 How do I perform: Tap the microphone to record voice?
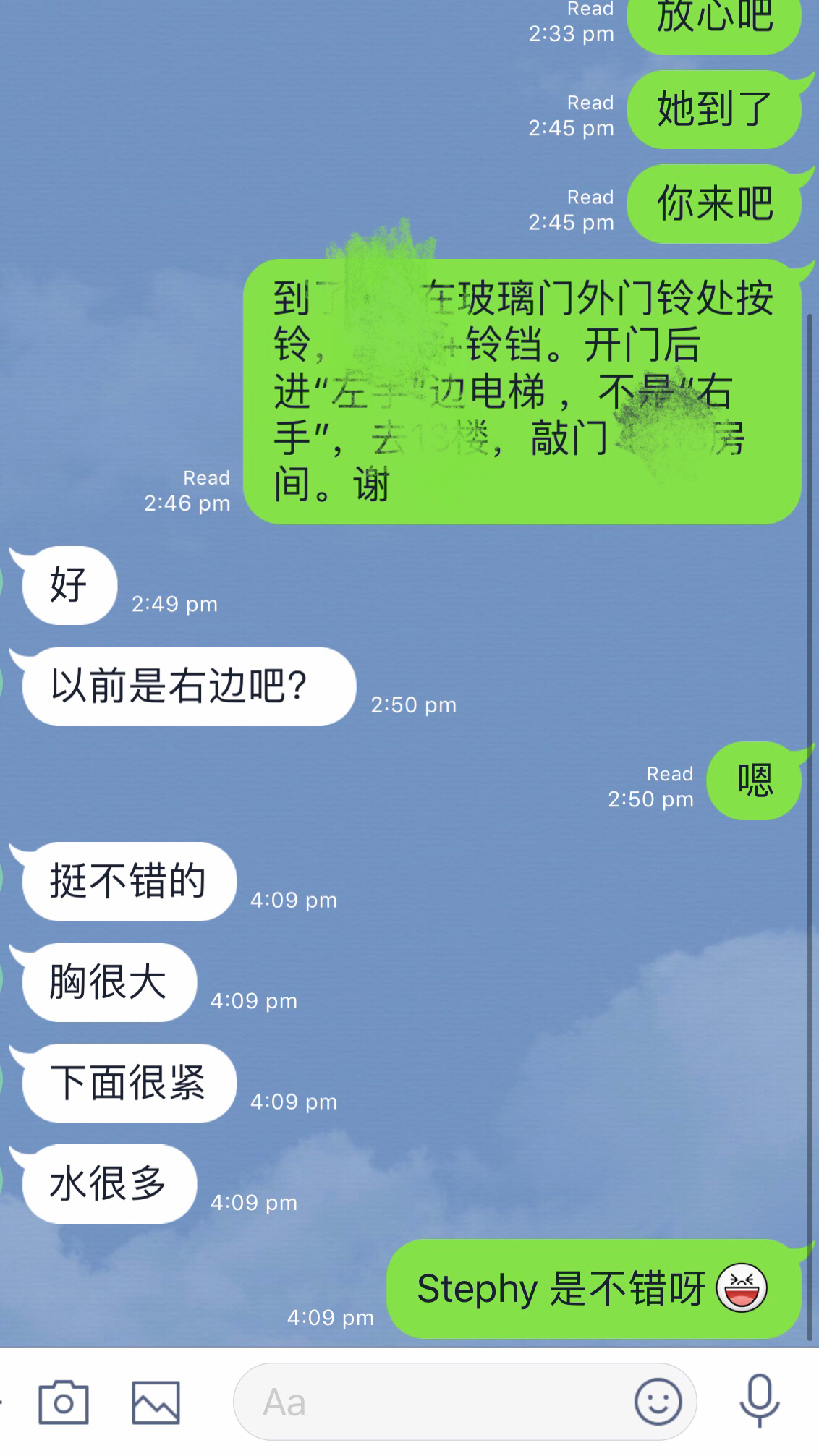coord(759,1401)
